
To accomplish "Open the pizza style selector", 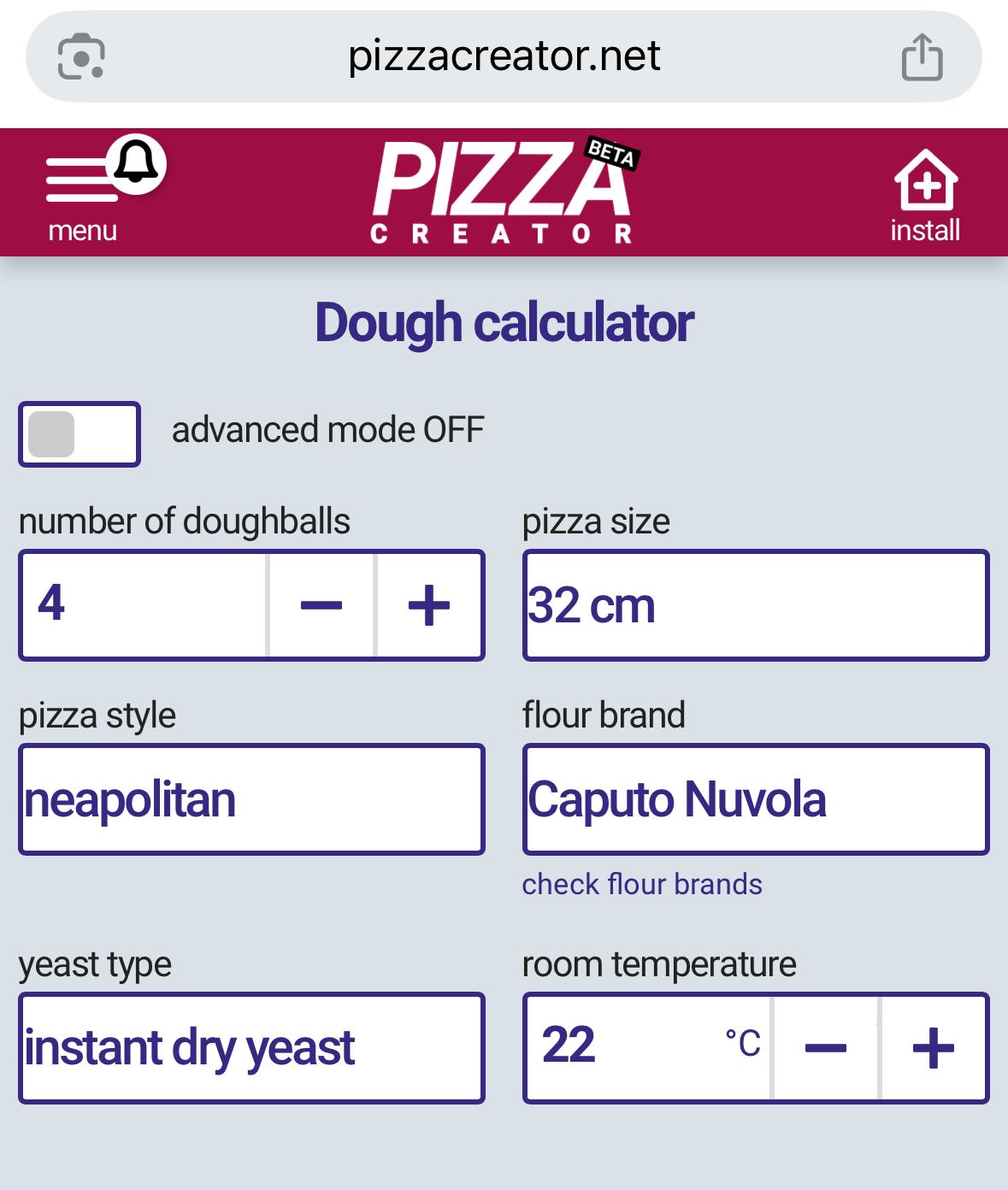I will pos(251,799).
